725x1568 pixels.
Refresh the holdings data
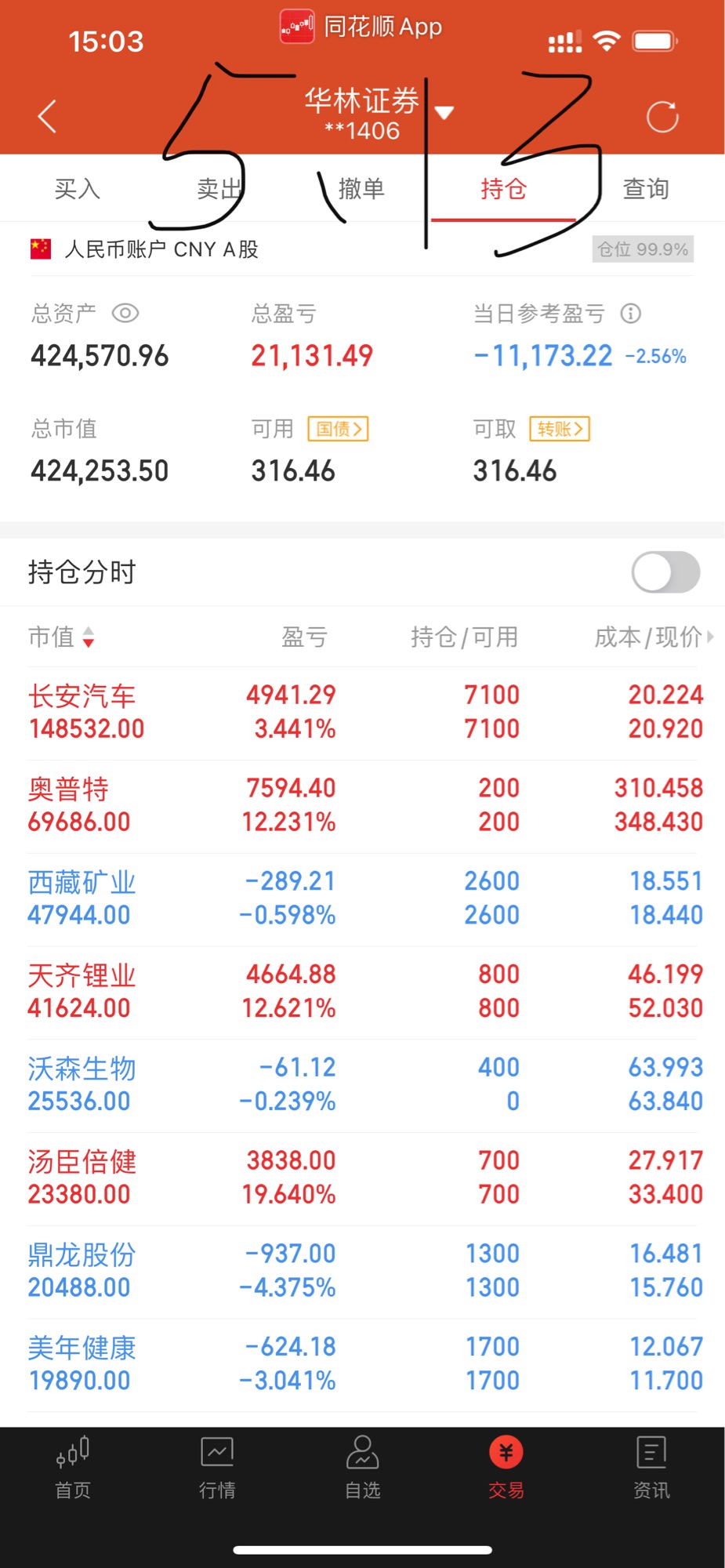[x=662, y=117]
